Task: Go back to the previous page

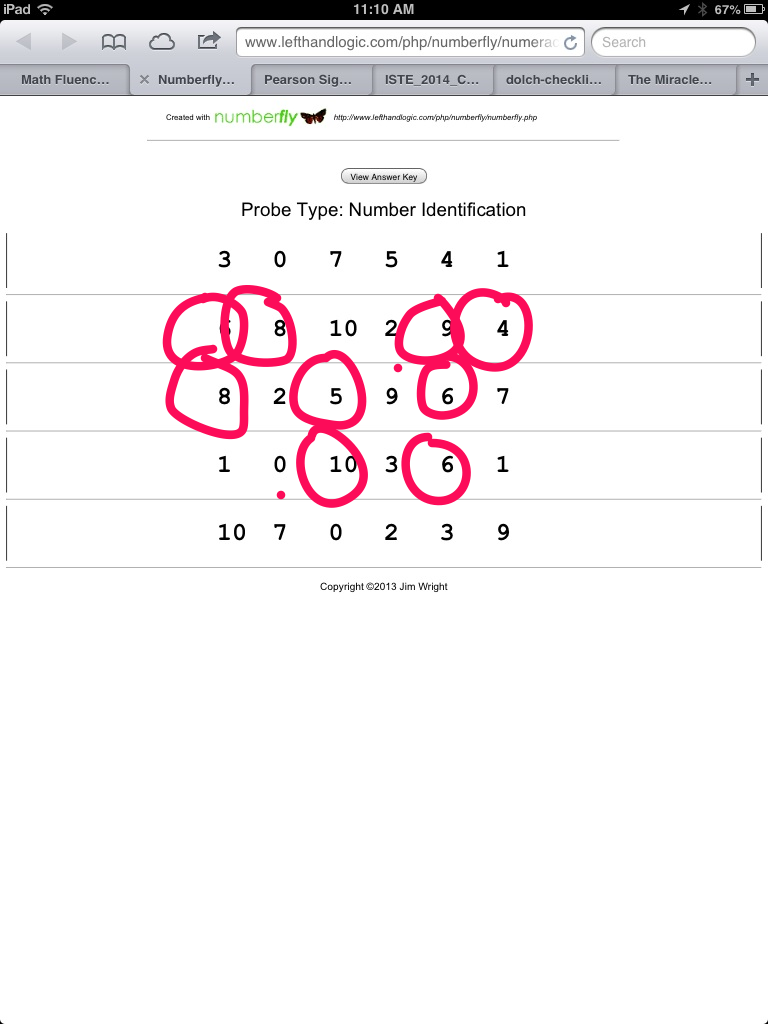Action: [x=24, y=42]
